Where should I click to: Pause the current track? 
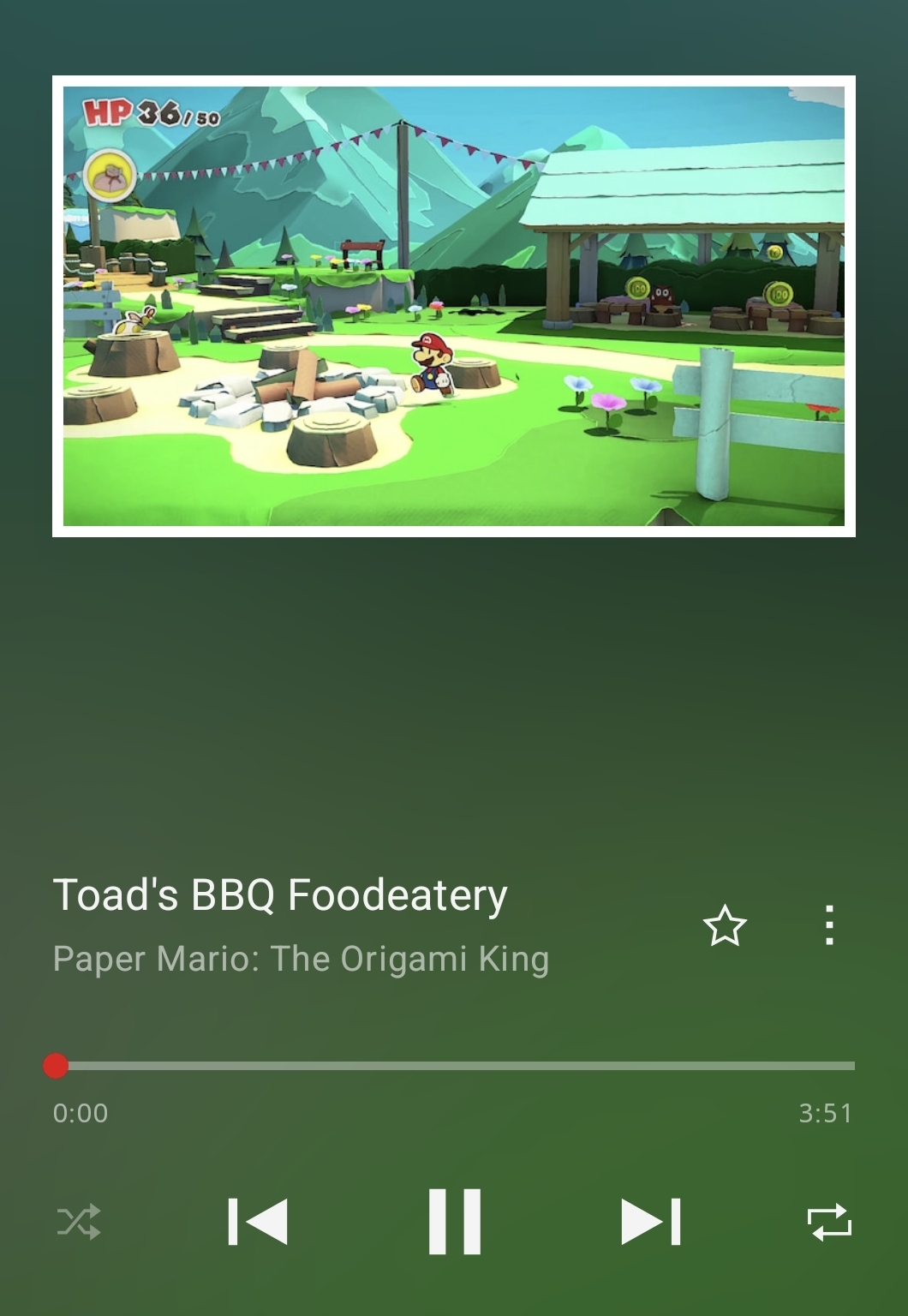point(454,1222)
